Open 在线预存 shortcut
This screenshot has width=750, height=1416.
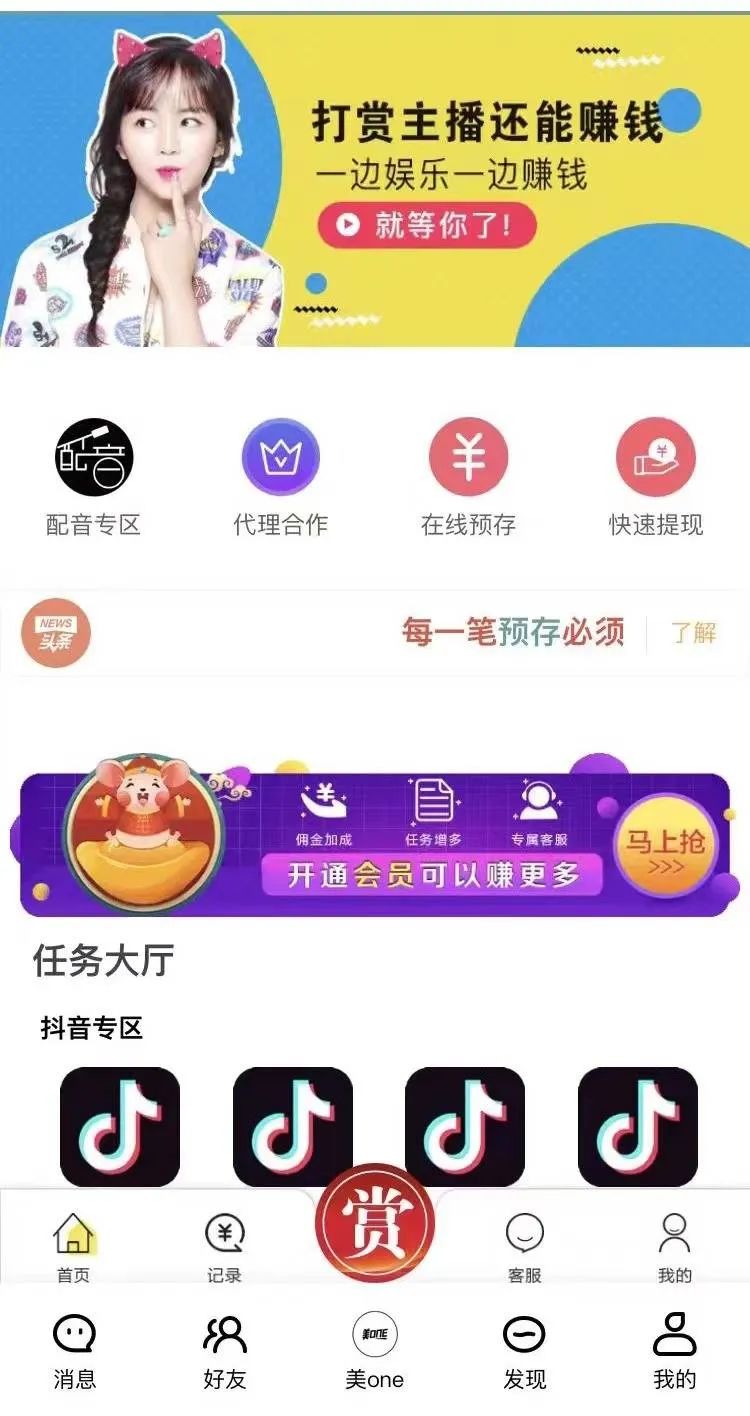468,477
